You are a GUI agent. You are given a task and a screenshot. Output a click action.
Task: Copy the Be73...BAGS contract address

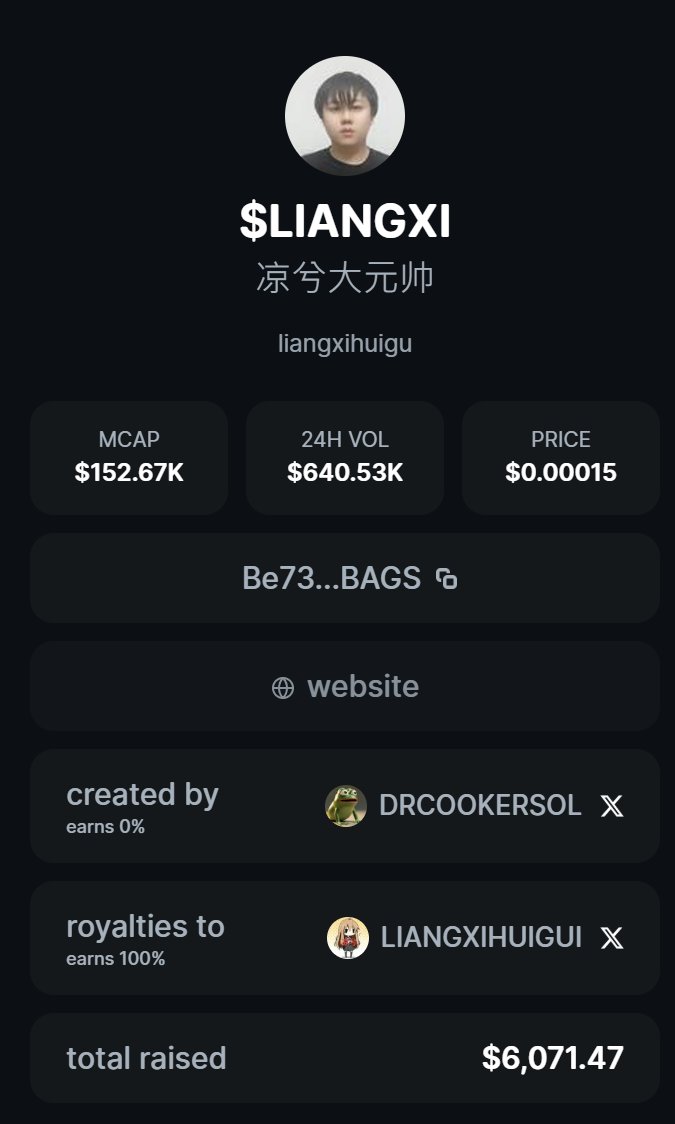click(447, 579)
